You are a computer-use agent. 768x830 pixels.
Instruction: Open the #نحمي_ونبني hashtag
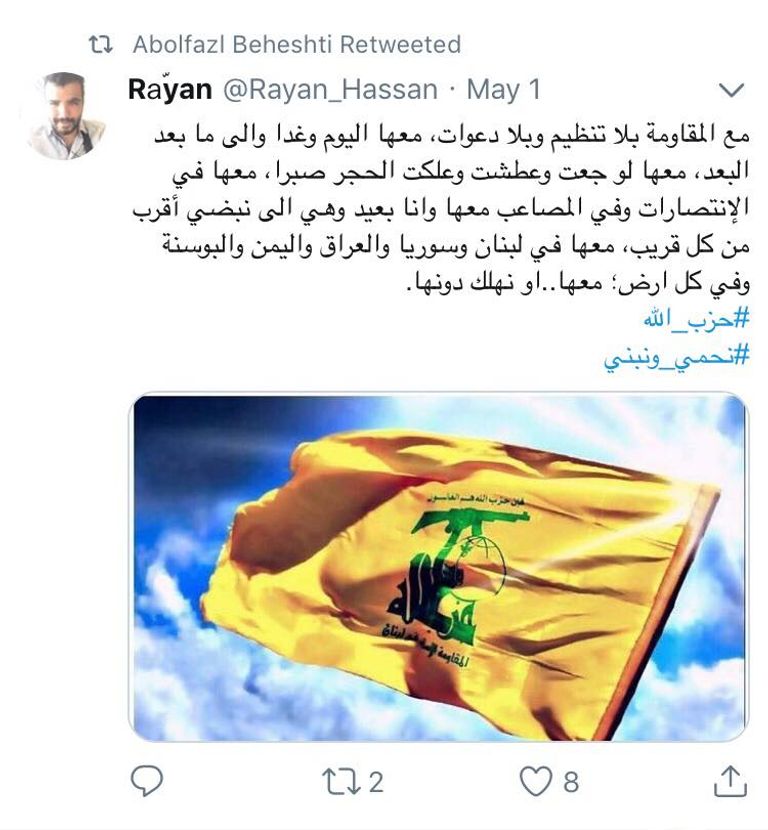[676, 357]
